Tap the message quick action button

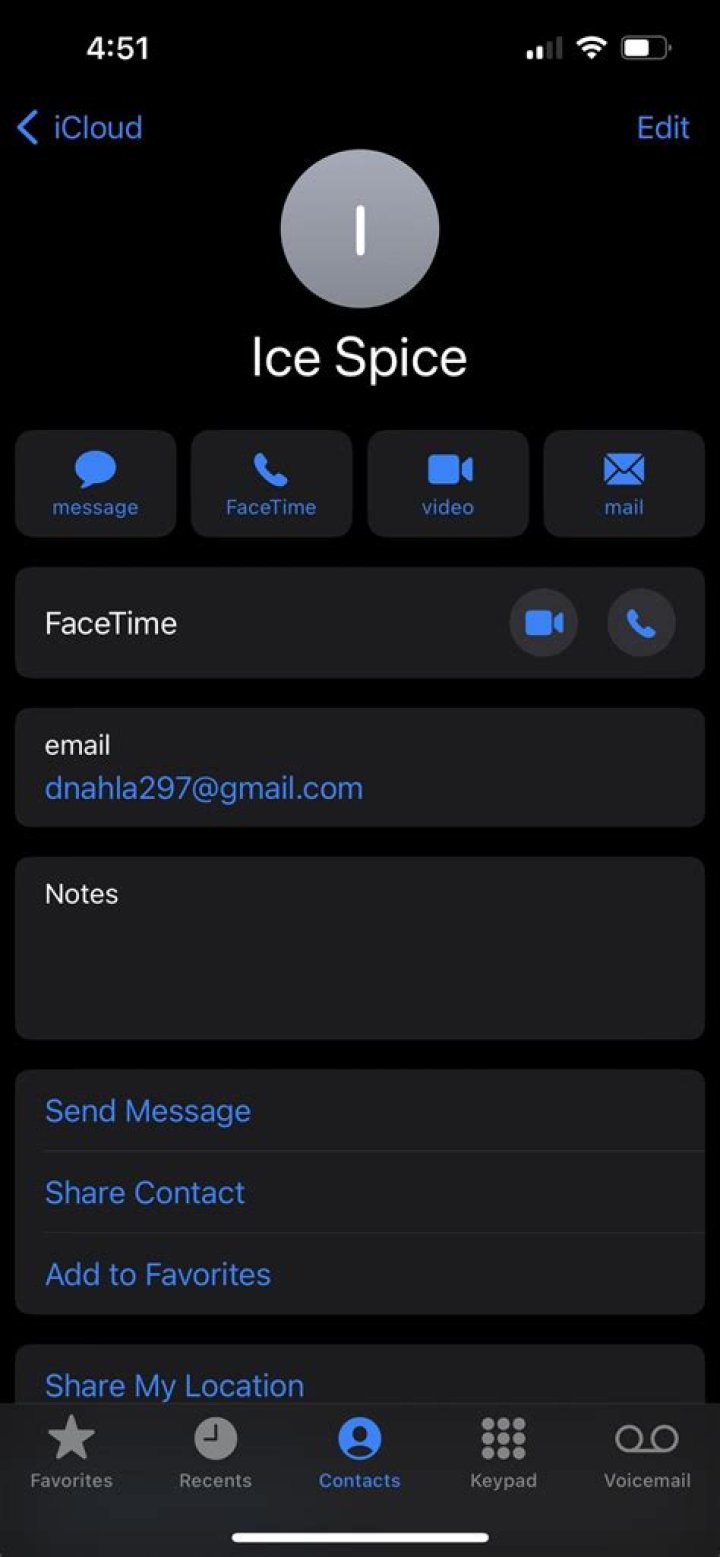(x=96, y=484)
